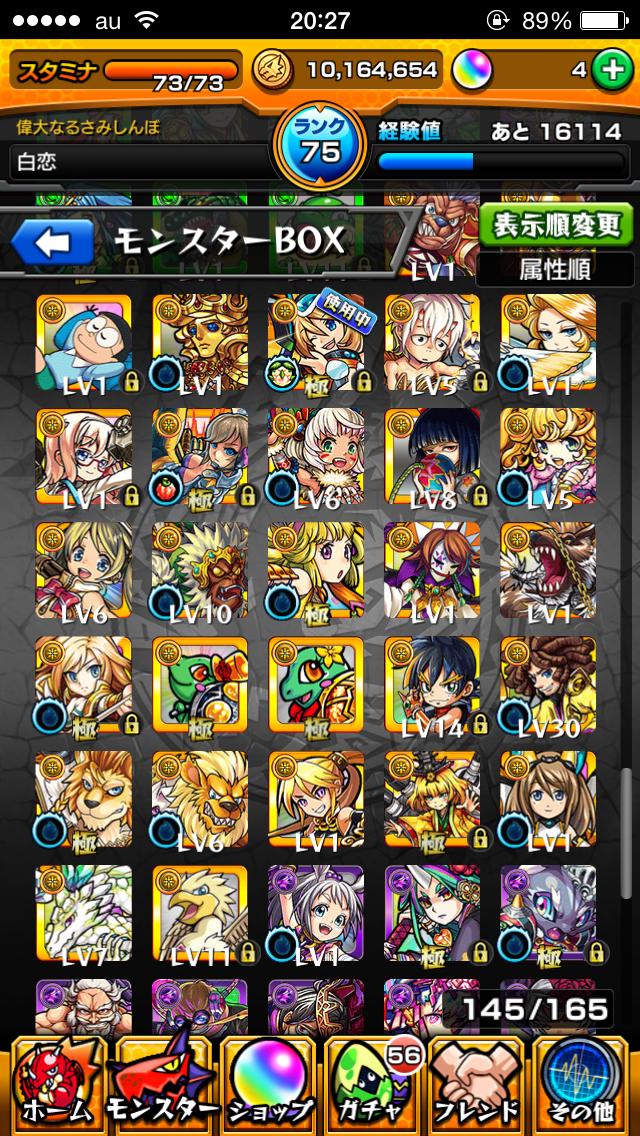Add orbs with the green plus button
The height and width of the screenshot is (1136, 640).
coord(609,70)
